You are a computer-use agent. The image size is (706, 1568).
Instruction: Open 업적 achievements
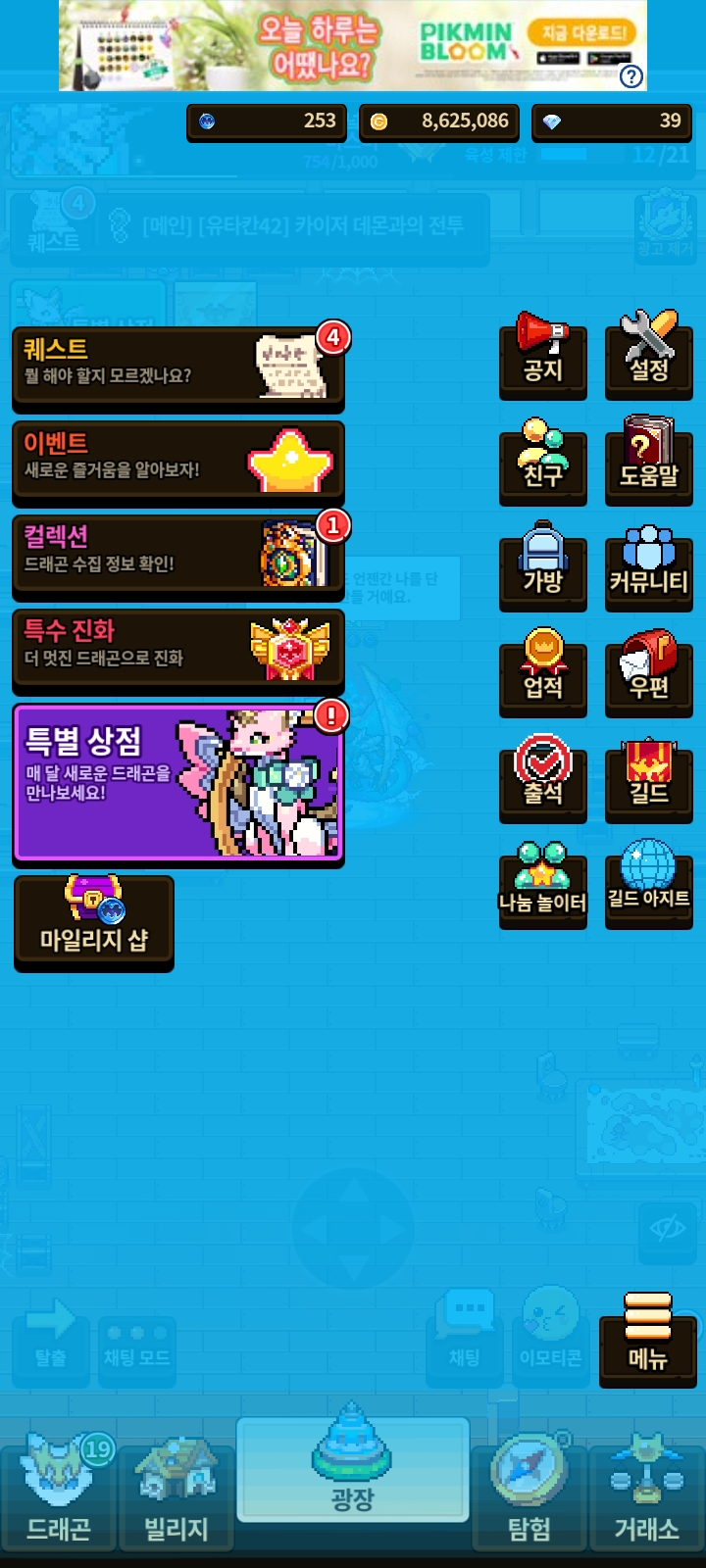[x=543, y=674]
